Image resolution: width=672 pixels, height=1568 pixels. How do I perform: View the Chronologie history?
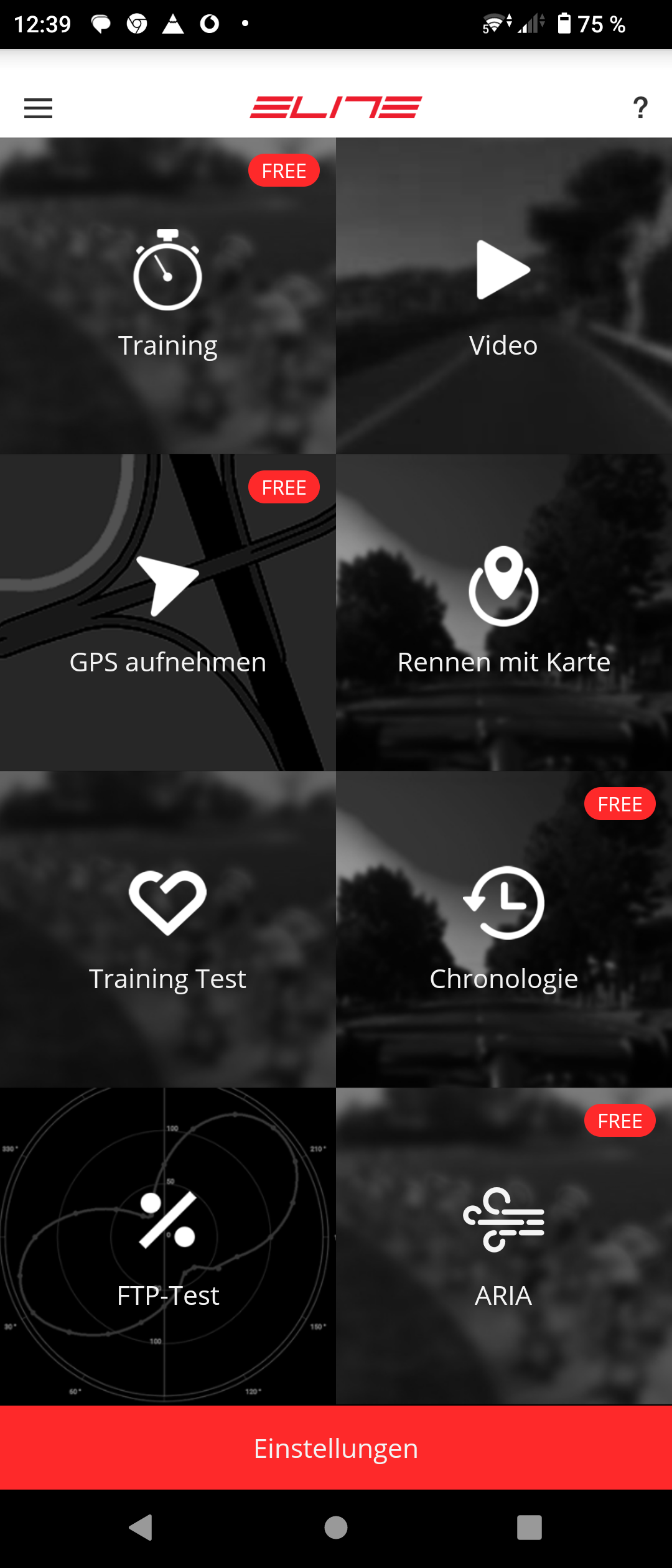coord(503,930)
